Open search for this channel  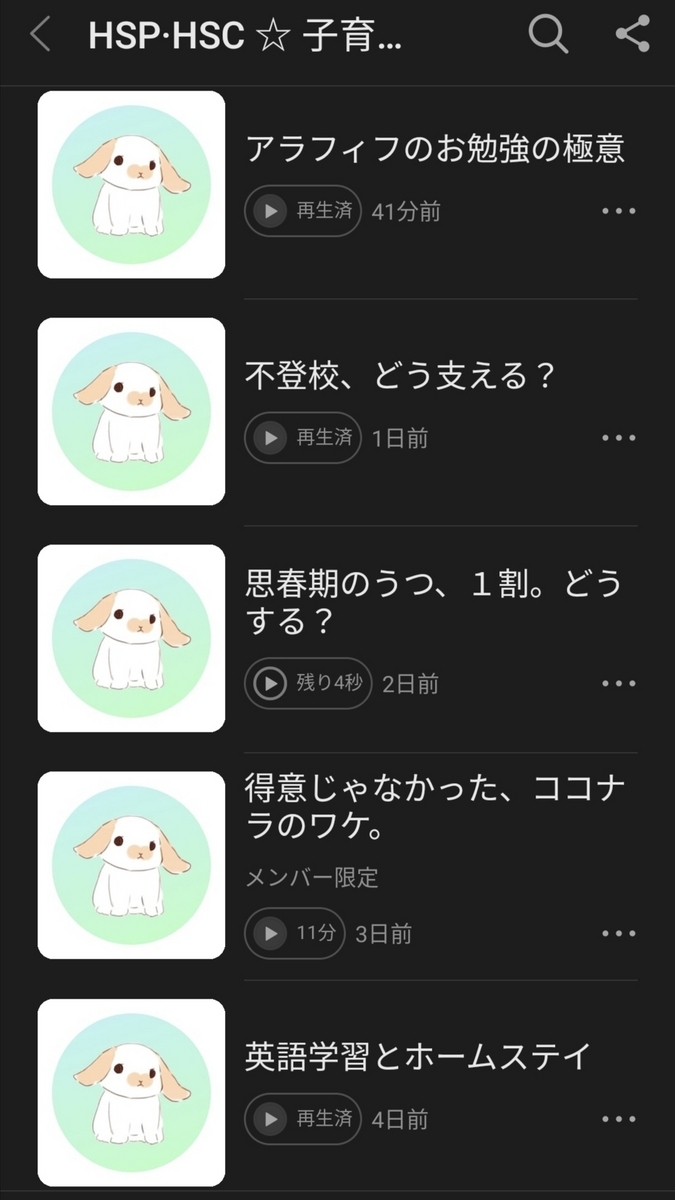(x=548, y=36)
